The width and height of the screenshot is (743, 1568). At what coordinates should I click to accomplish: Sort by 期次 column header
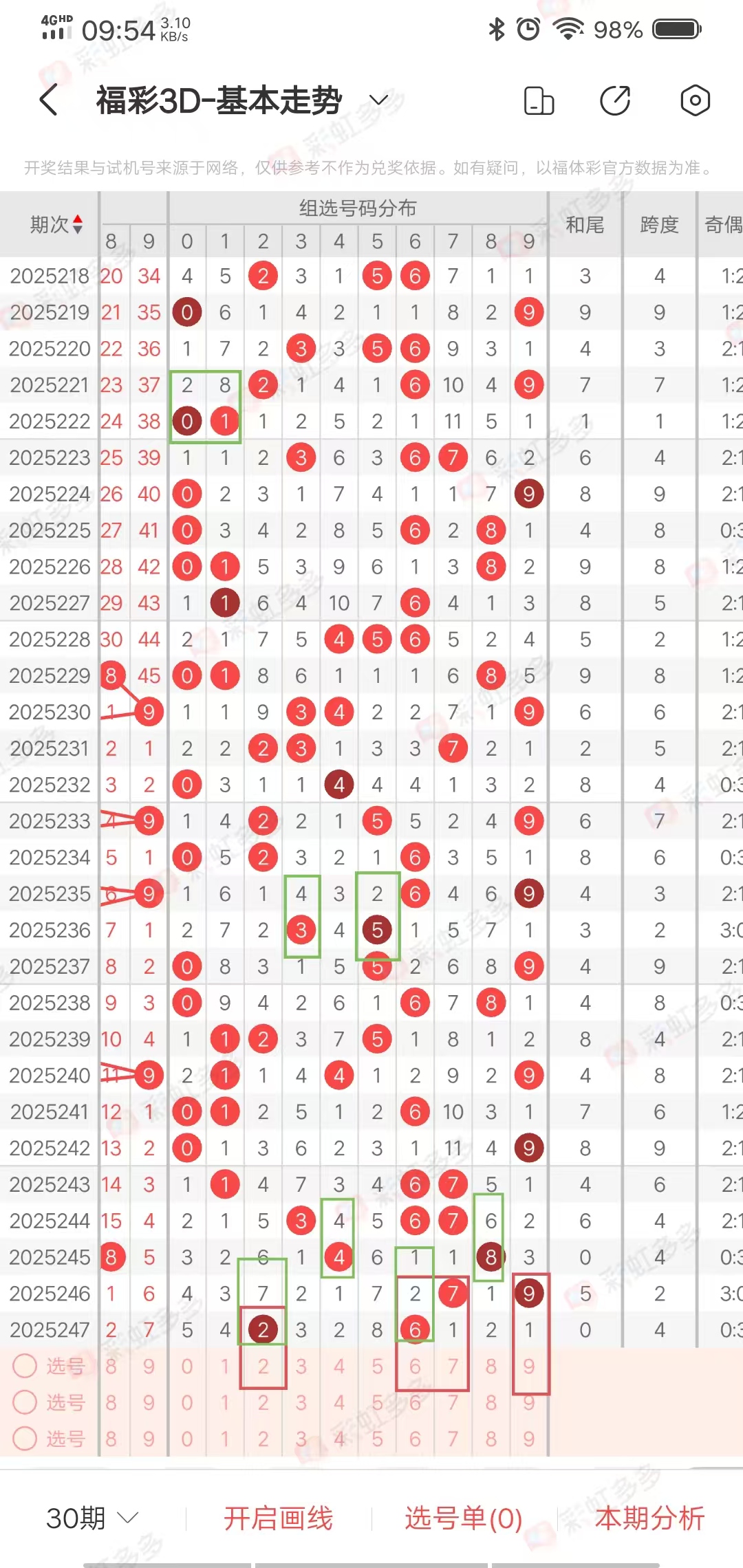pyautogui.click(x=56, y=224)
